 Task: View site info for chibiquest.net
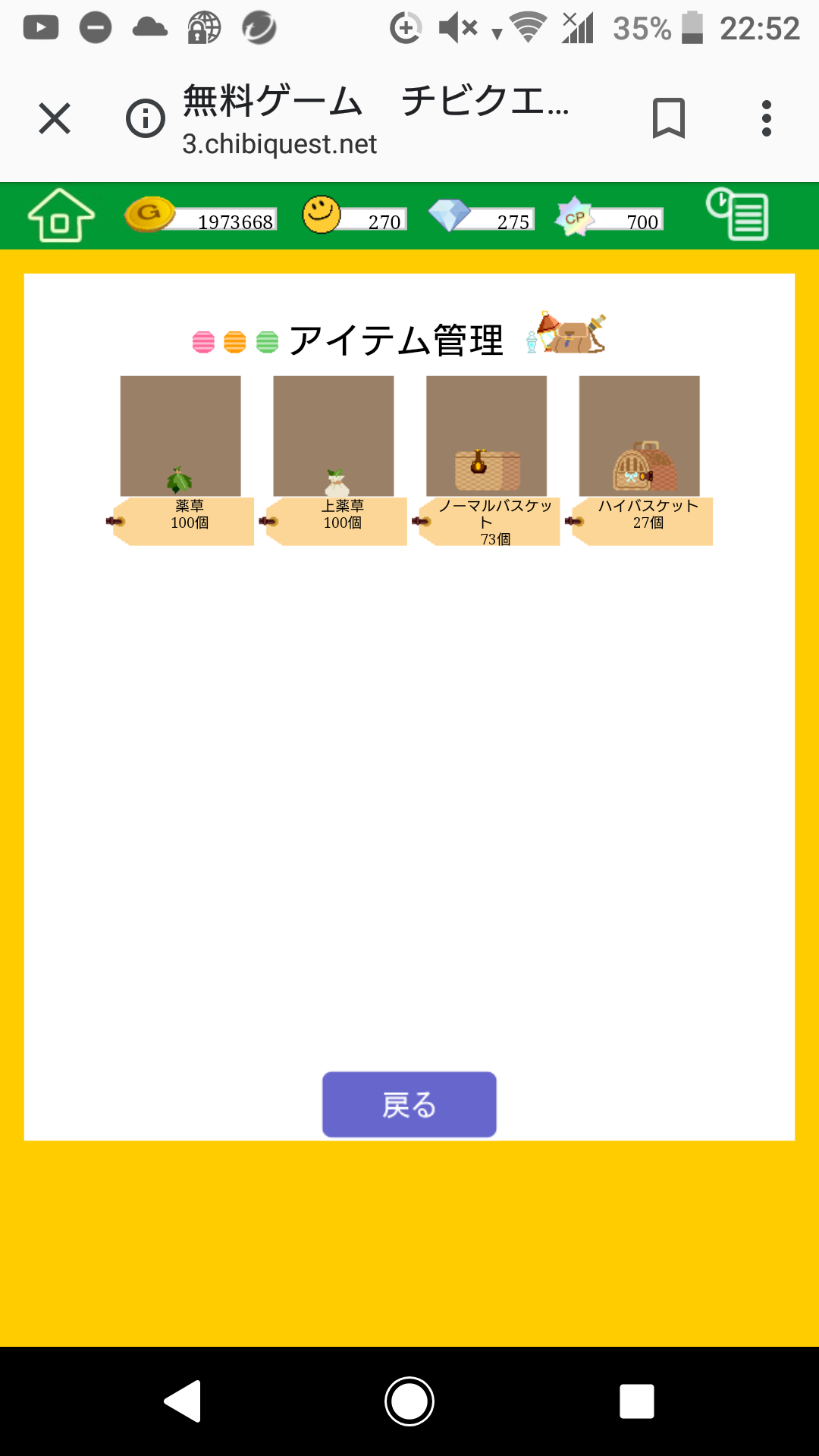click(146, 119)
